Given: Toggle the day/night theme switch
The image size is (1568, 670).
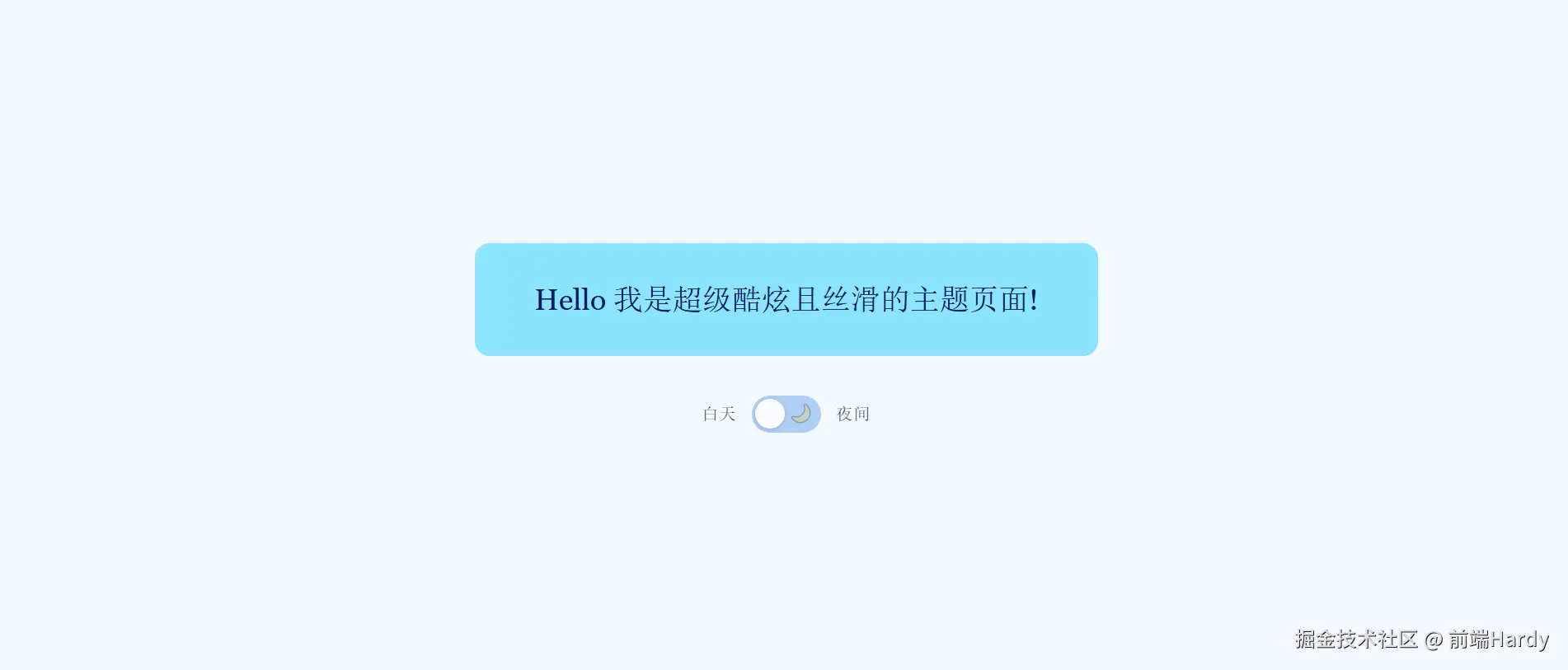Looking at the screenshot, I should 786,414.
